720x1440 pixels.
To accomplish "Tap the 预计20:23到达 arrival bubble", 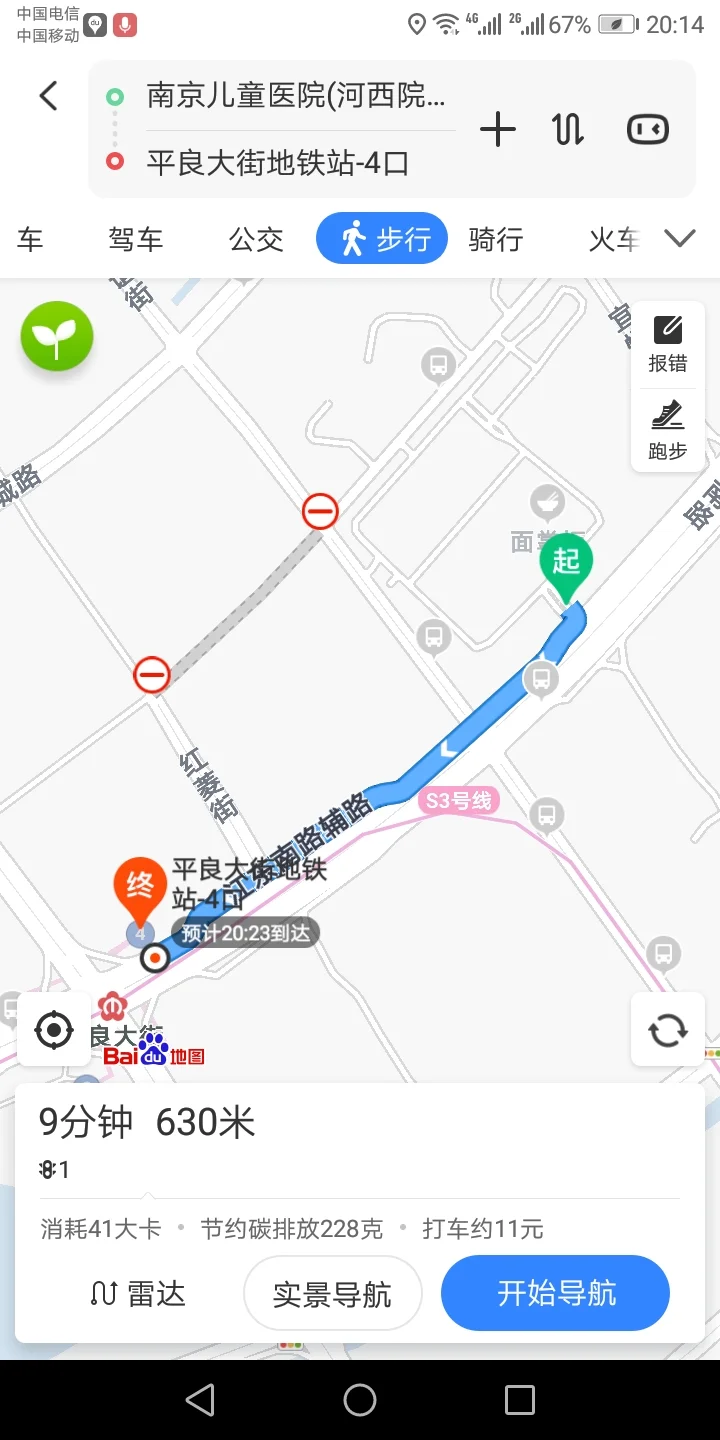I will [246, 932].
